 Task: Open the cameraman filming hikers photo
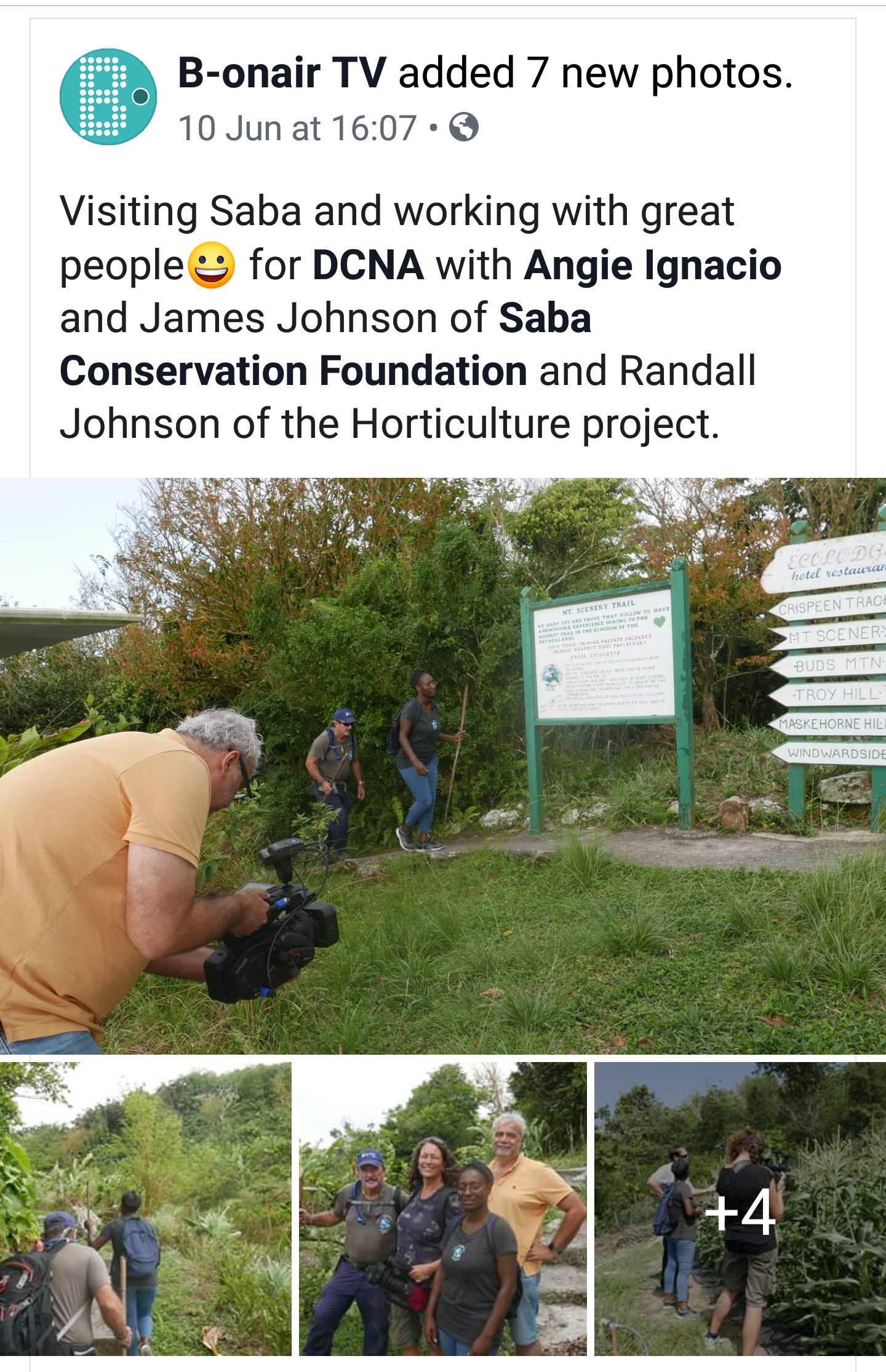click(x=443, y=766)
